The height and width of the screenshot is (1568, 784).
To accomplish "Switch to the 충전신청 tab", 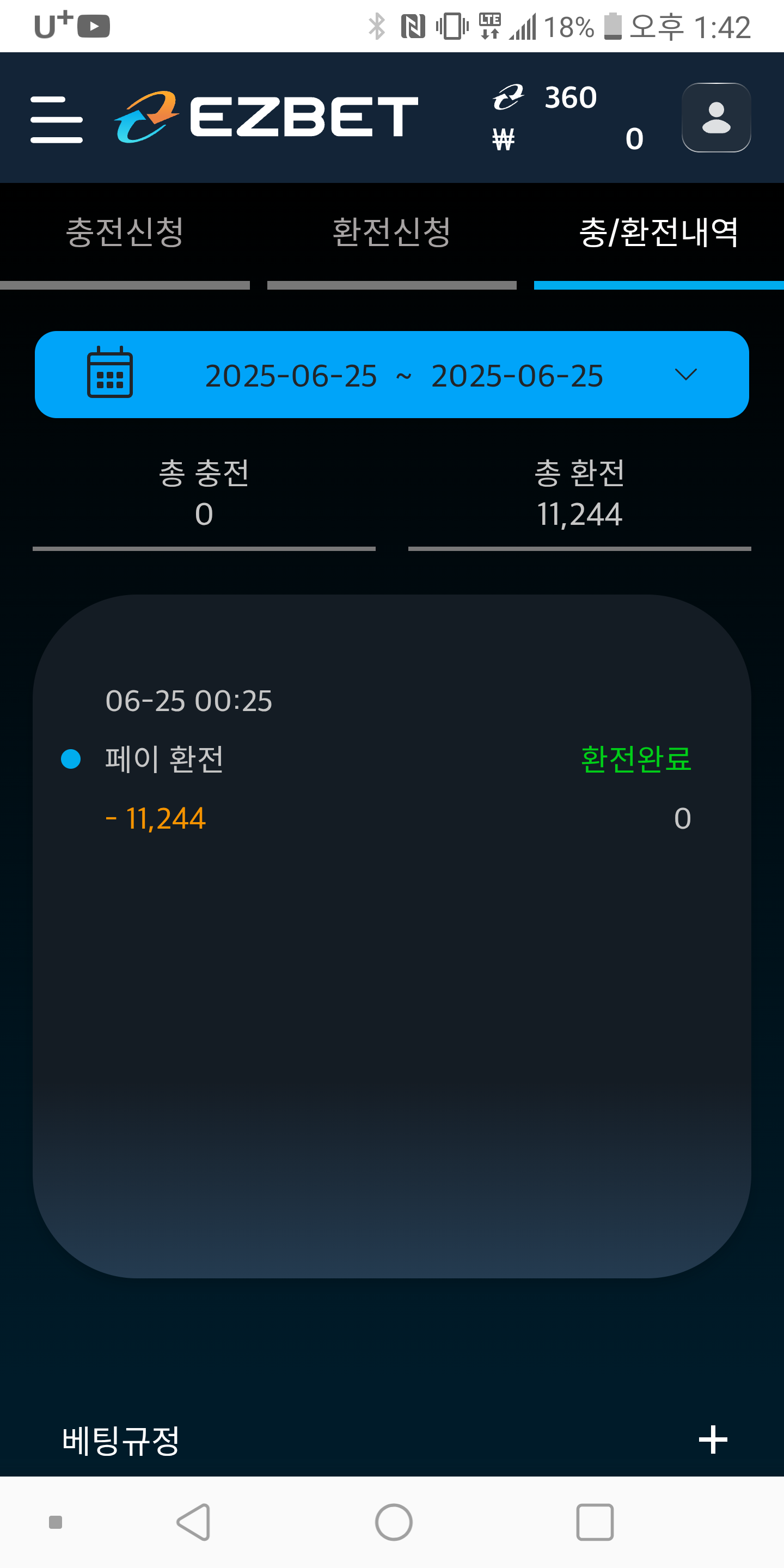I will (125, 232).
